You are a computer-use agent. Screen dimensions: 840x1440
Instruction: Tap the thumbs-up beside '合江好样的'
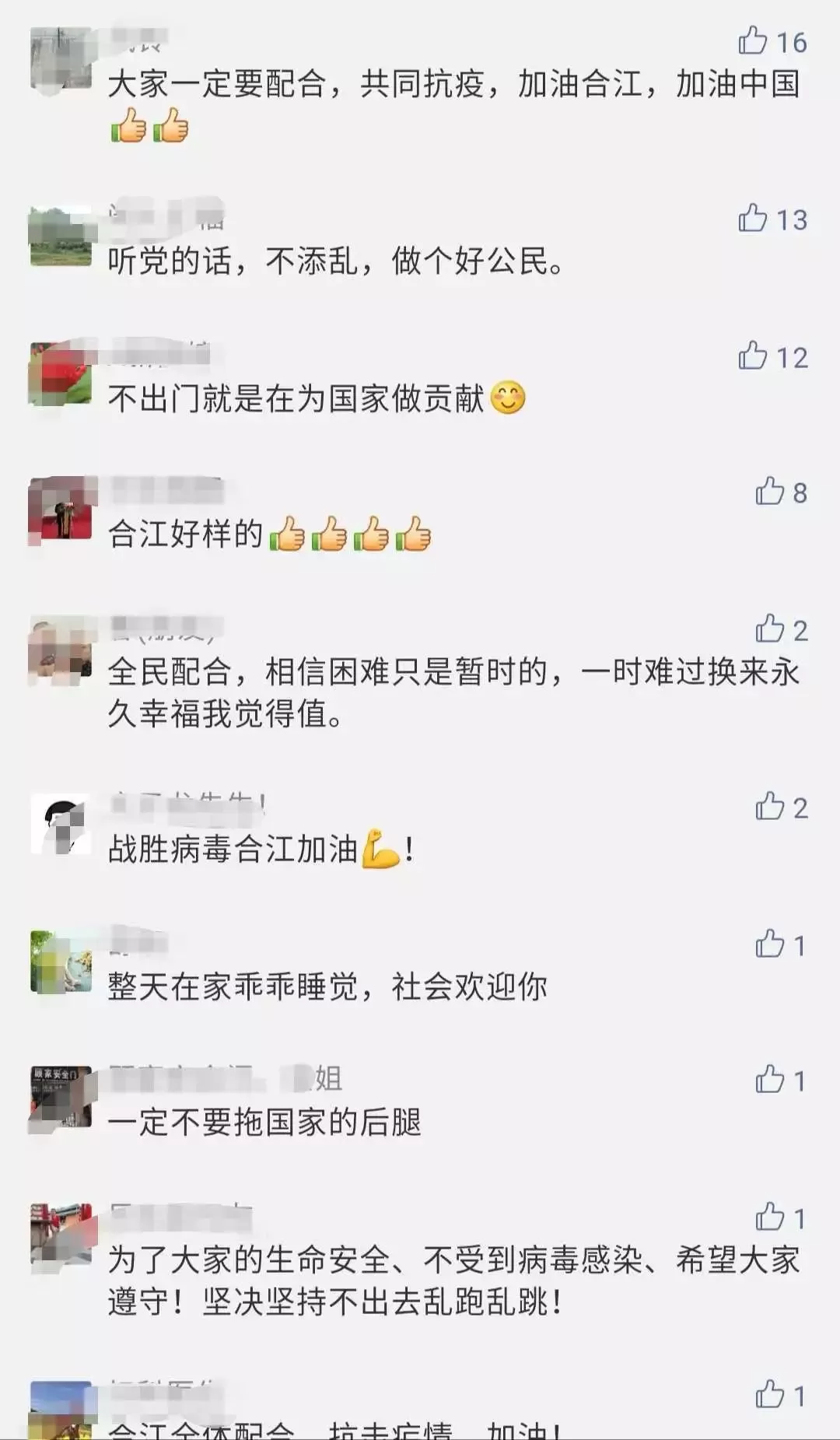770,492
